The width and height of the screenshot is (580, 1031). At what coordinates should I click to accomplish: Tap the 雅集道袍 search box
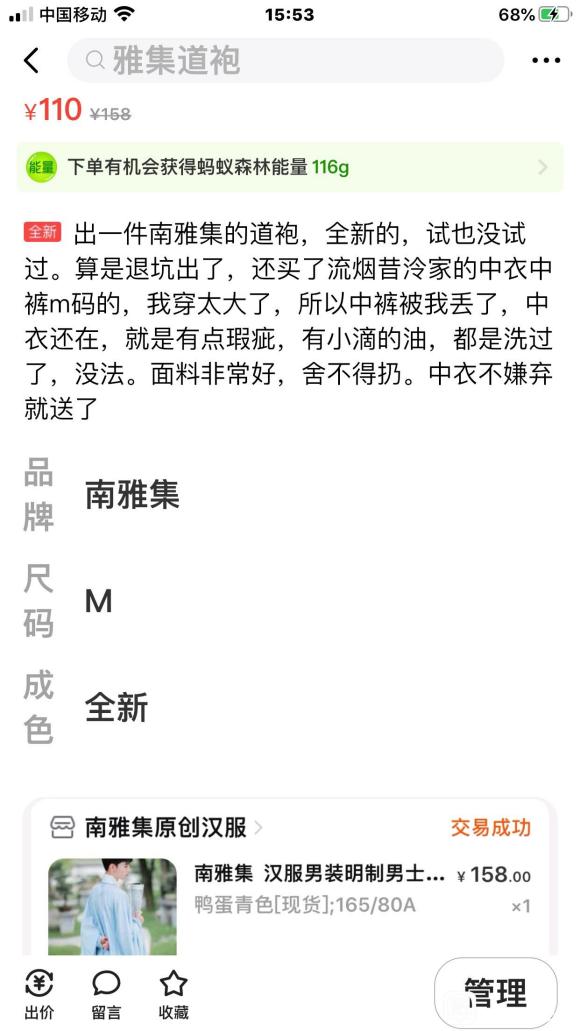285,60
